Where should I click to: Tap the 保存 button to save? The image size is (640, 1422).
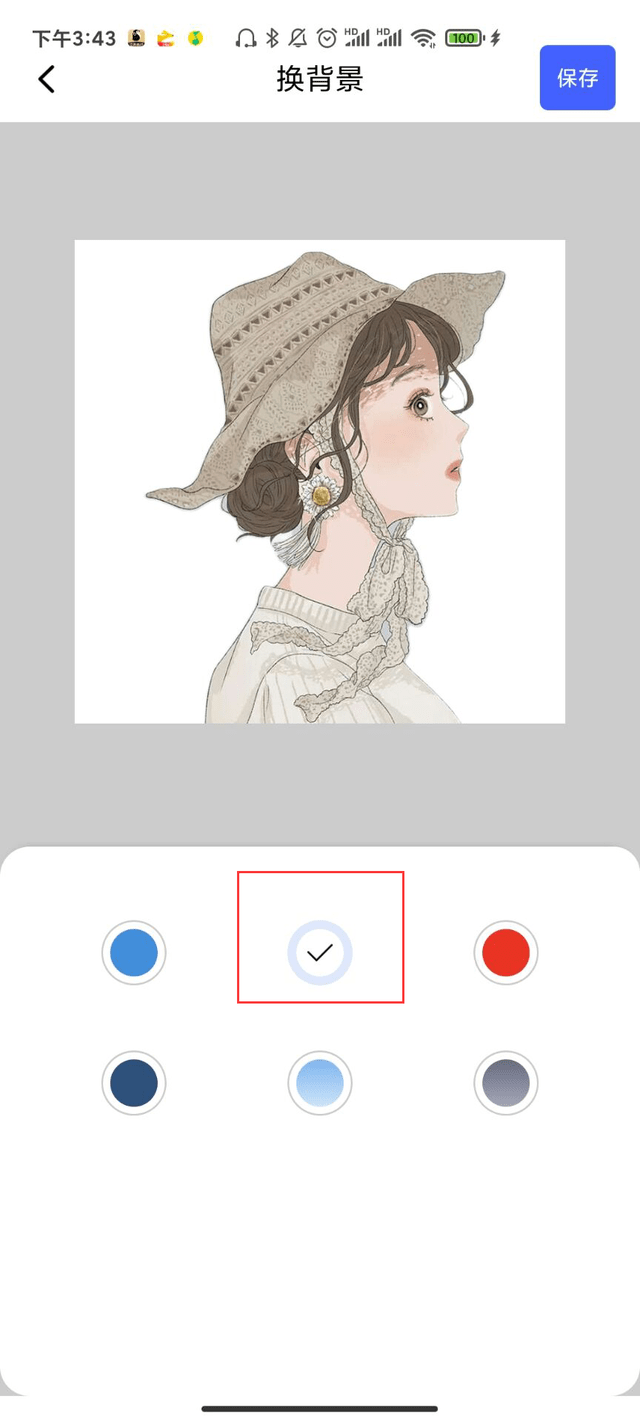[x=577, y=78]
